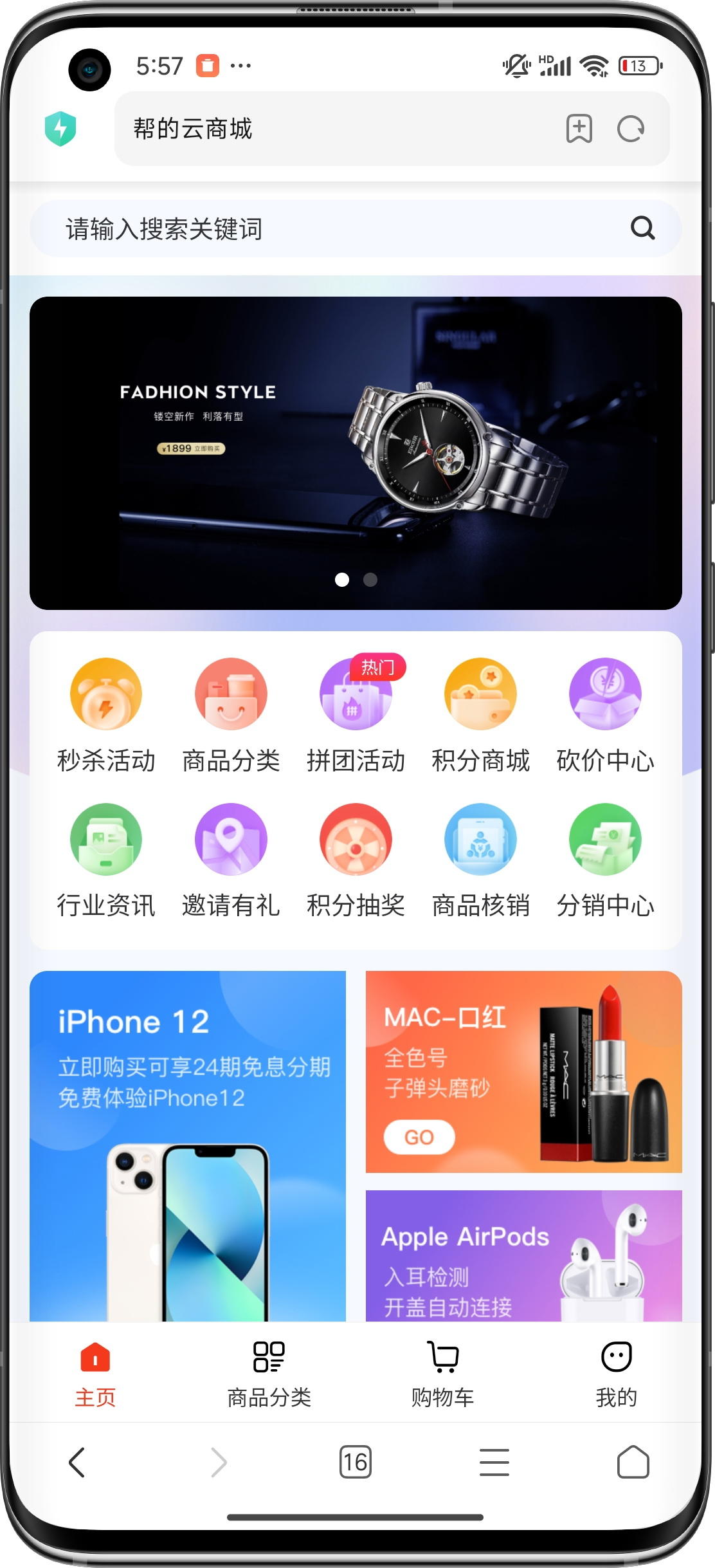The width and height of the screenshot is (715, 1568).
Task: Open 分销中心 distribution center
Action: click(605, 860)
